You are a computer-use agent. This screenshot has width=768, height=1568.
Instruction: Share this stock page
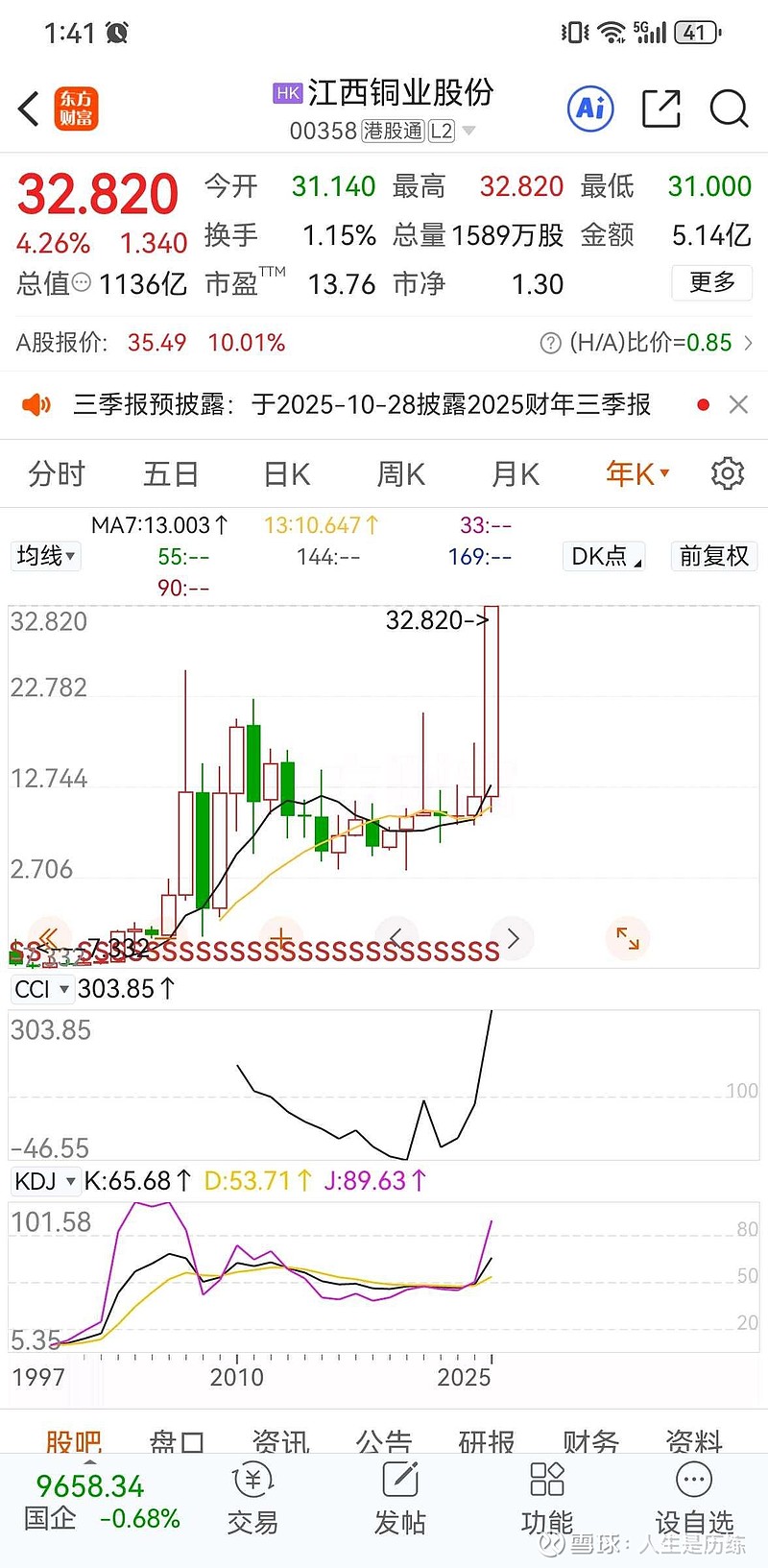coord(660,109)
